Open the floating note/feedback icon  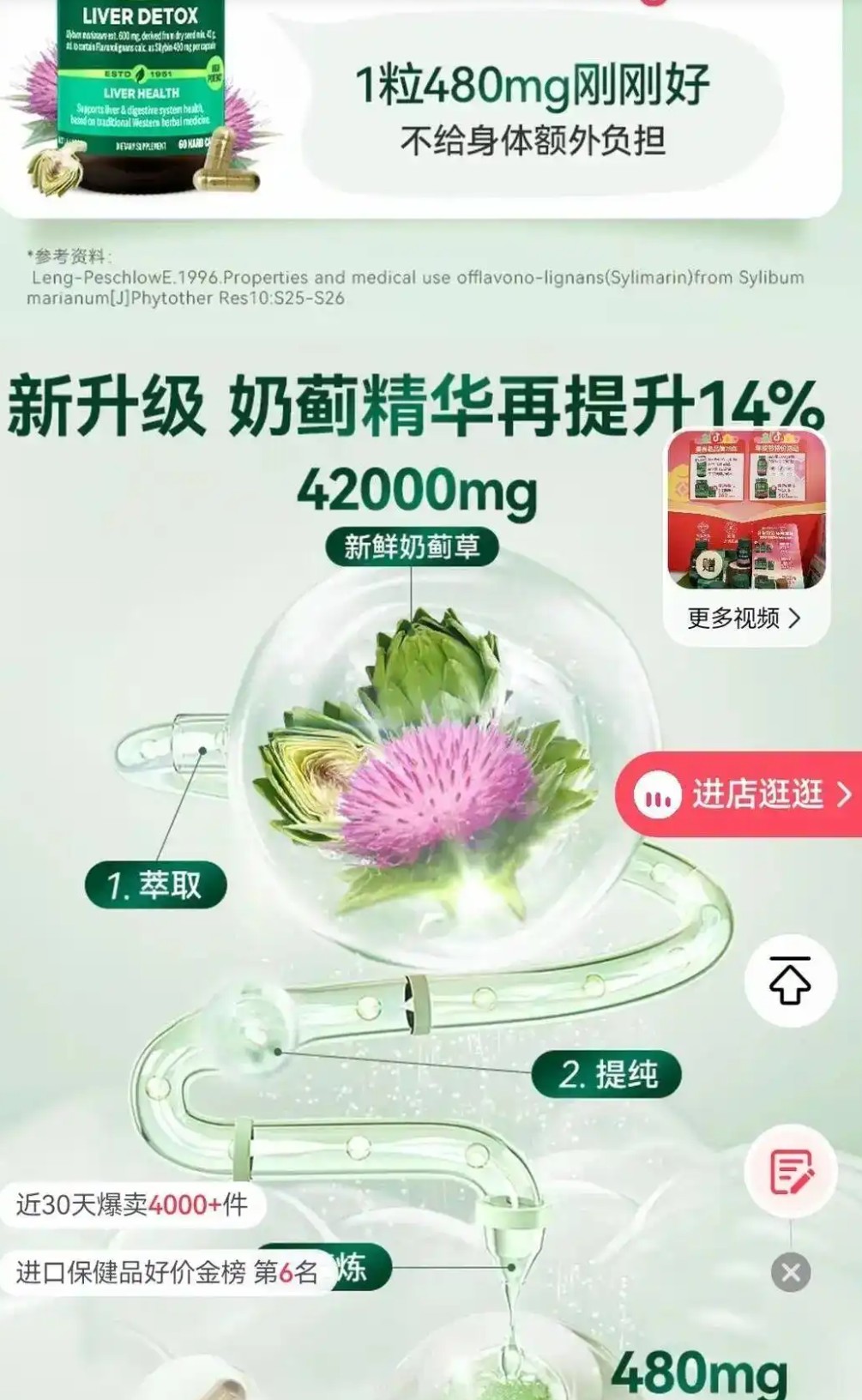tap(790, 1172)
